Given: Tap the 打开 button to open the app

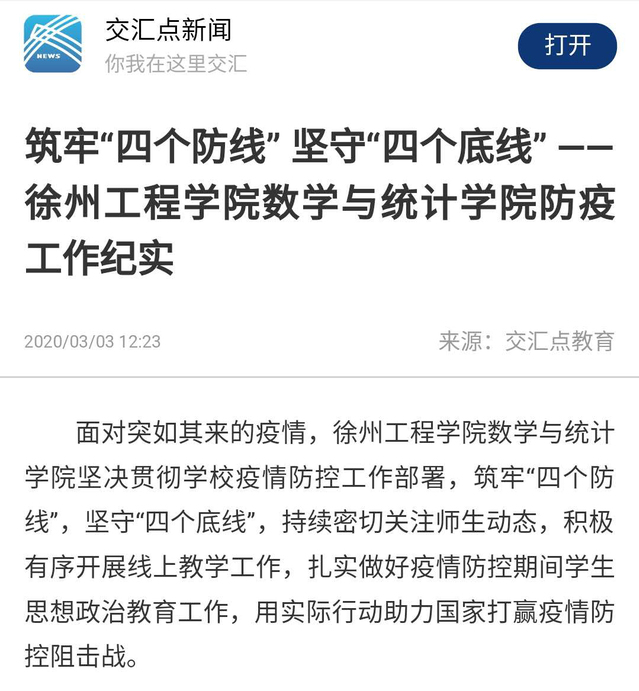Looking at the screenshot, I should (567, 46).
